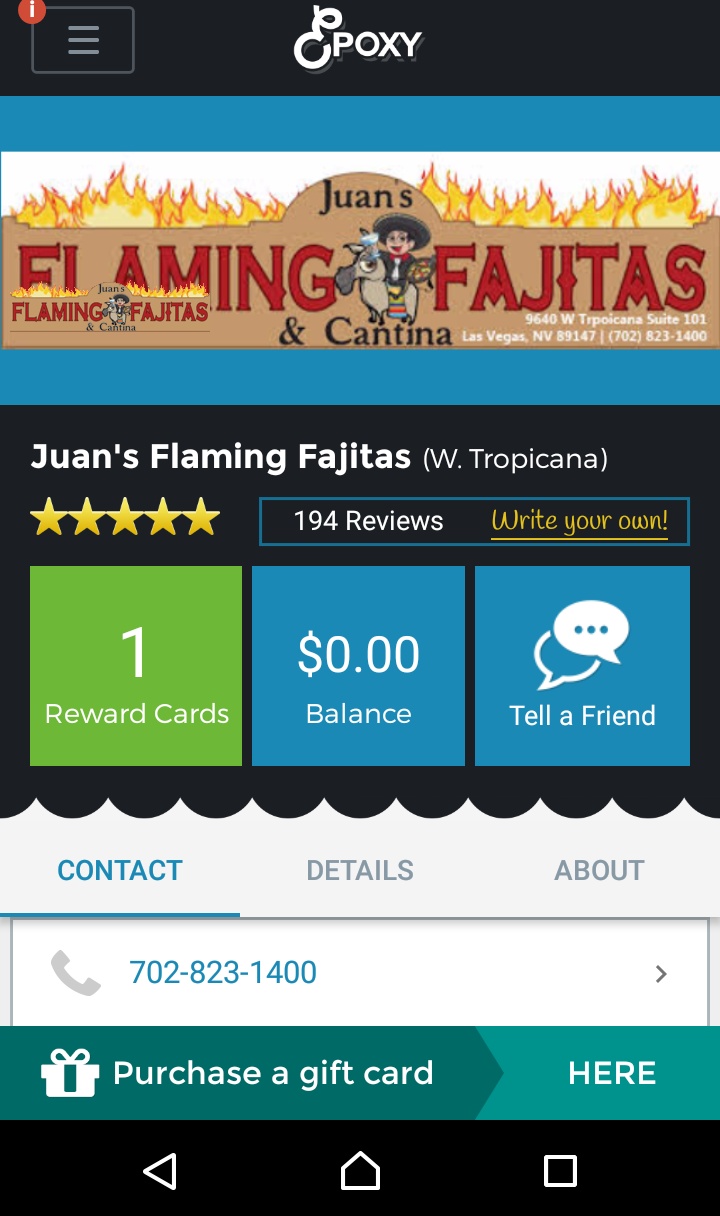The image size is (720, 1216).
Task: Select Tell a Friend
Action: click(582, 666)
